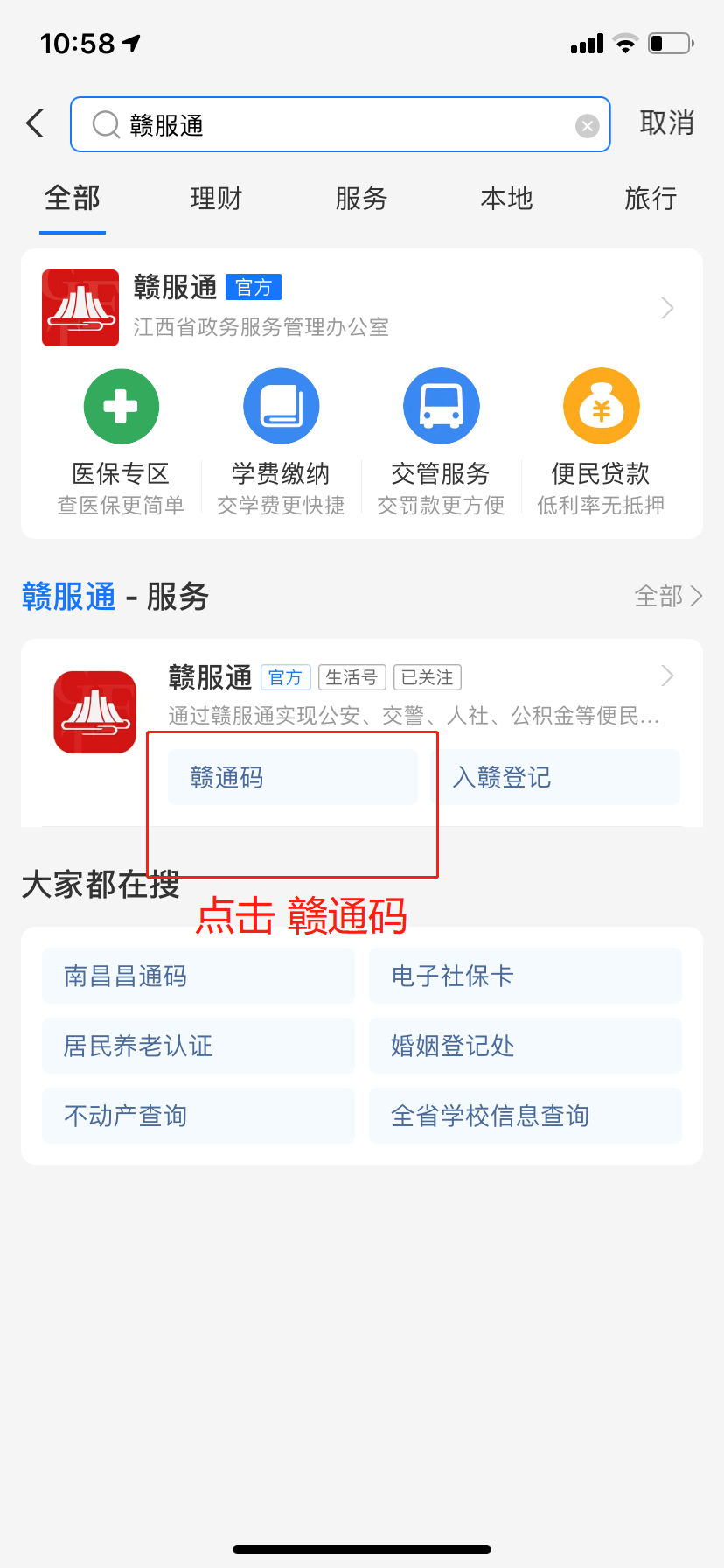Viewport: 724px width, 1568px height.
Task: Open 便民贷款
Action: [x=601, y=444]
